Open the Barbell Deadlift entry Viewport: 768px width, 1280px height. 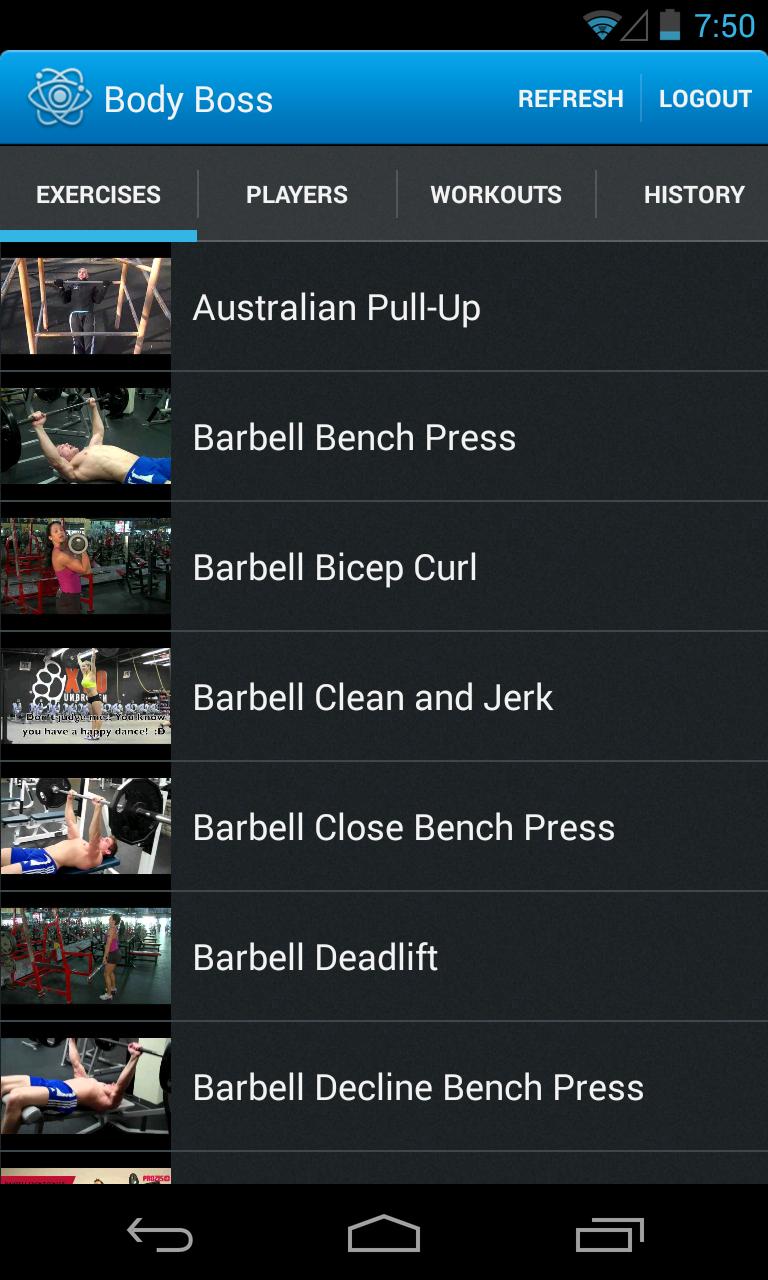[384, 957]
